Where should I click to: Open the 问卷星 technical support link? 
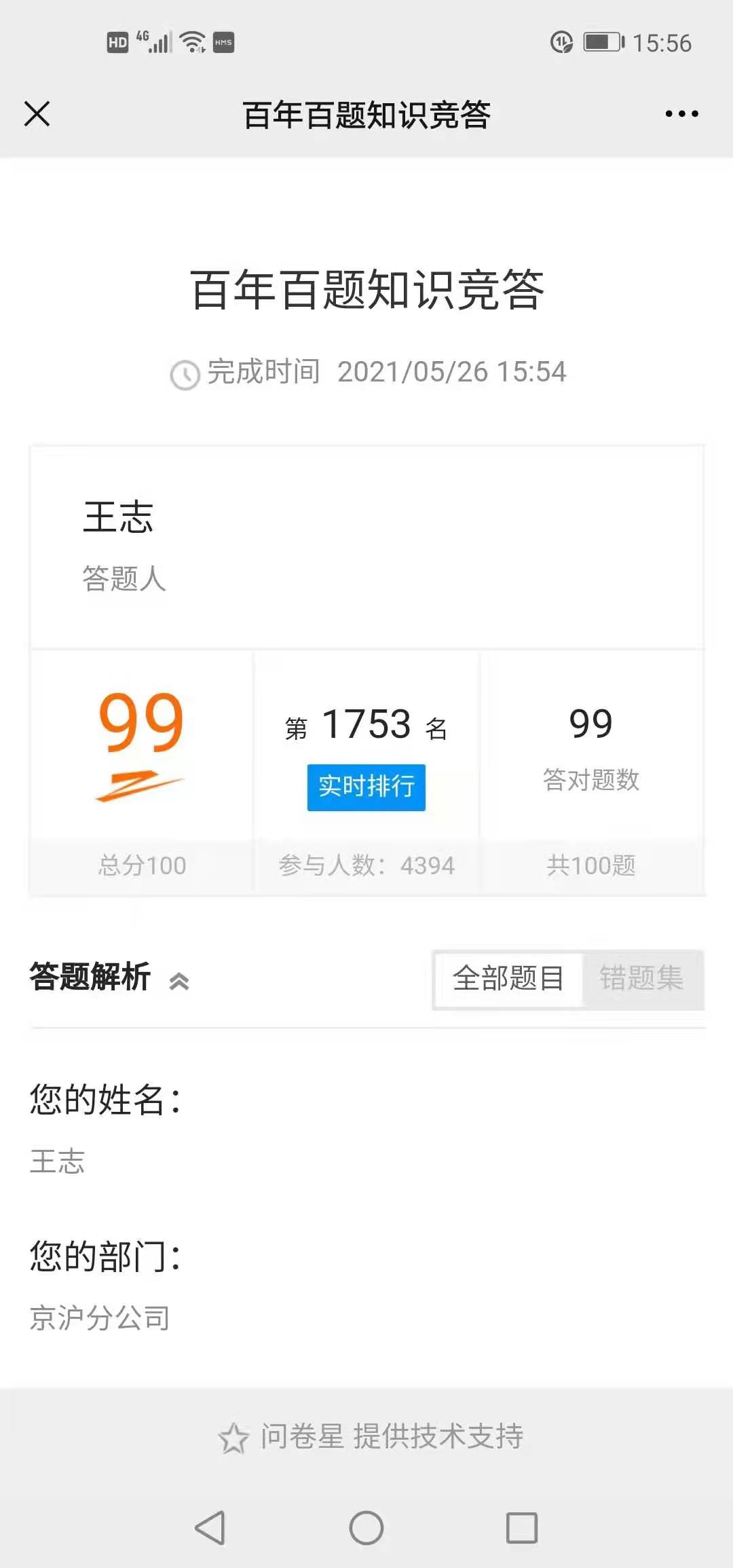pyautogui.click(x=371, y=1437)
